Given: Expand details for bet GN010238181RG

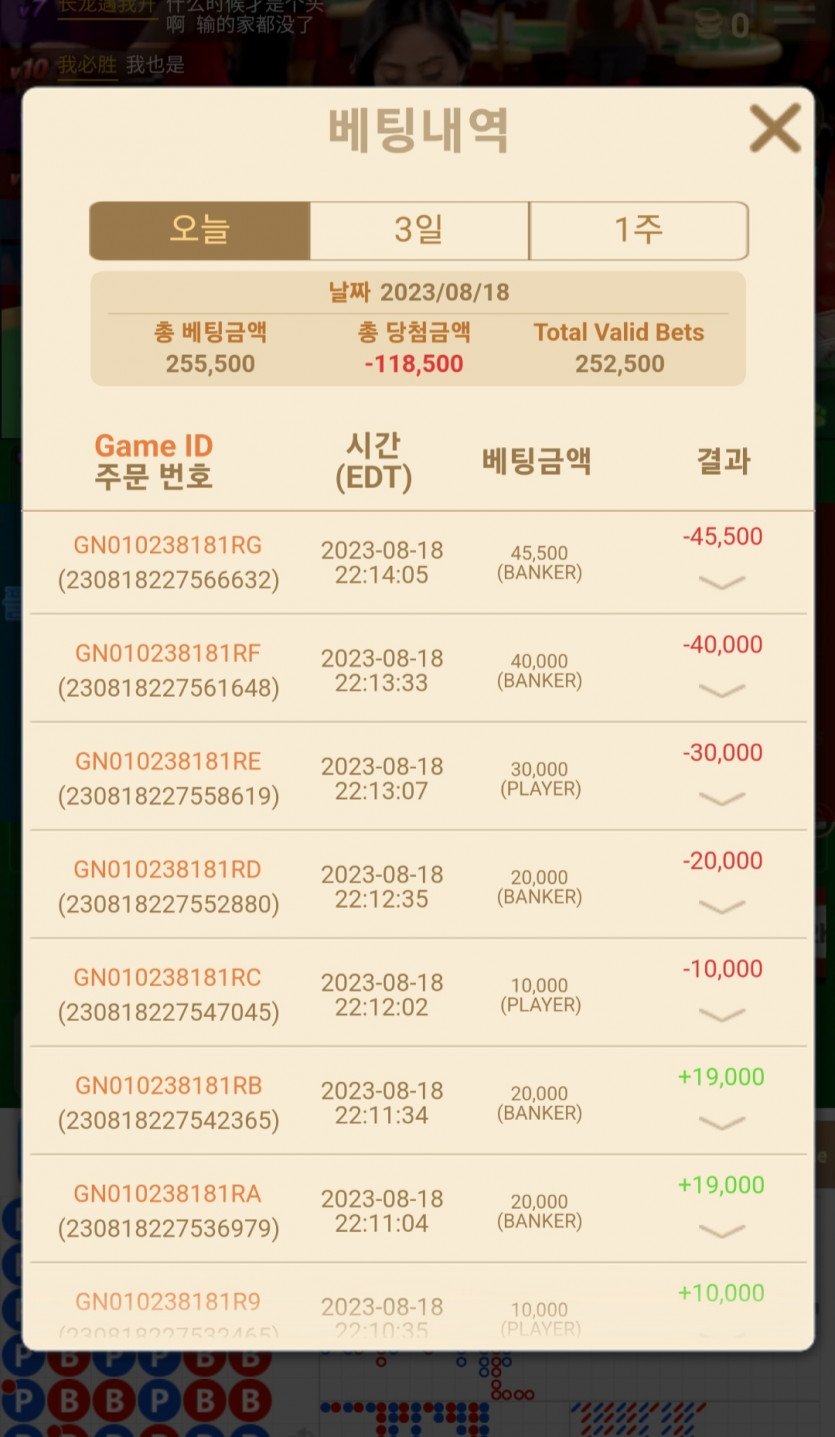Looking at the screenshot, I should (722, 583).
